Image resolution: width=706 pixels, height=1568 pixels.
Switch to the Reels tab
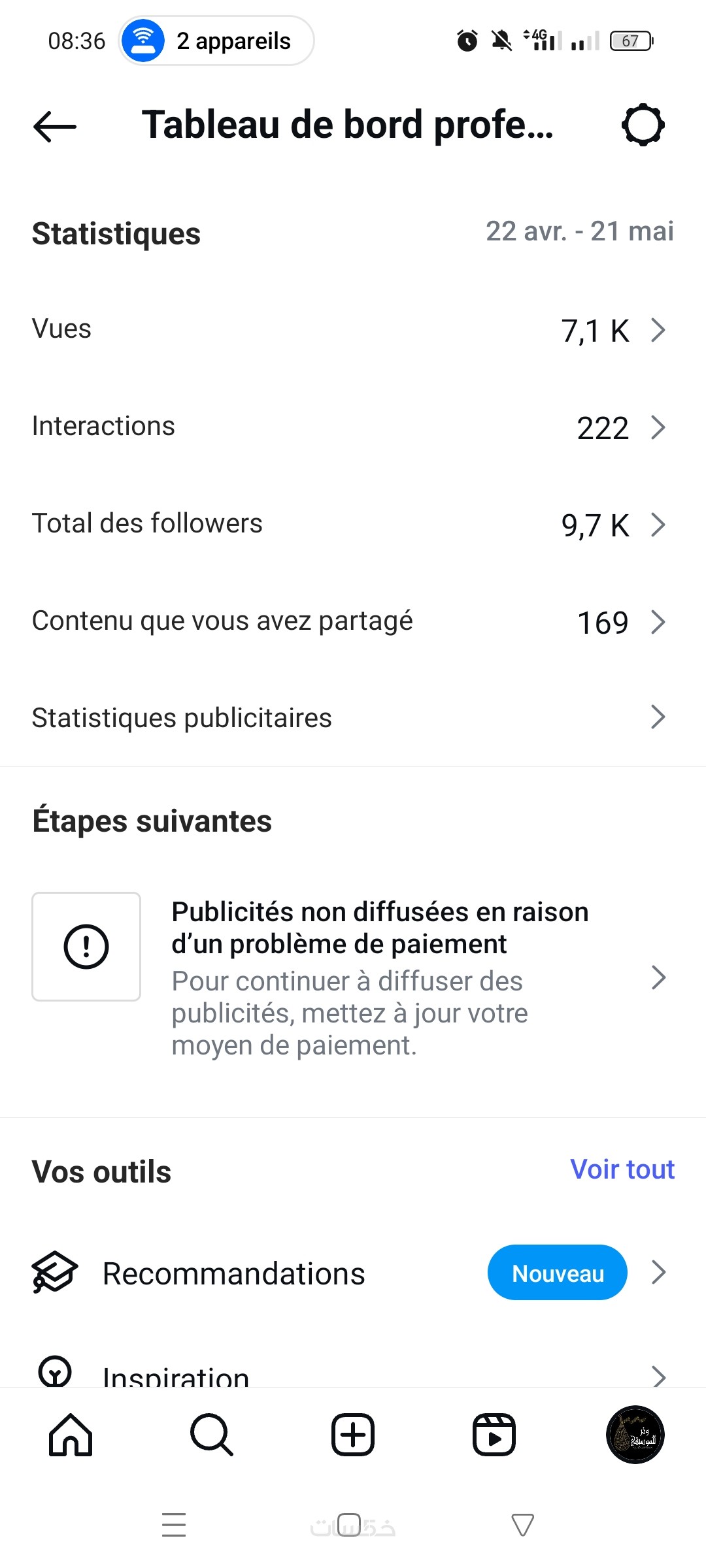[x=494, y=1435]
